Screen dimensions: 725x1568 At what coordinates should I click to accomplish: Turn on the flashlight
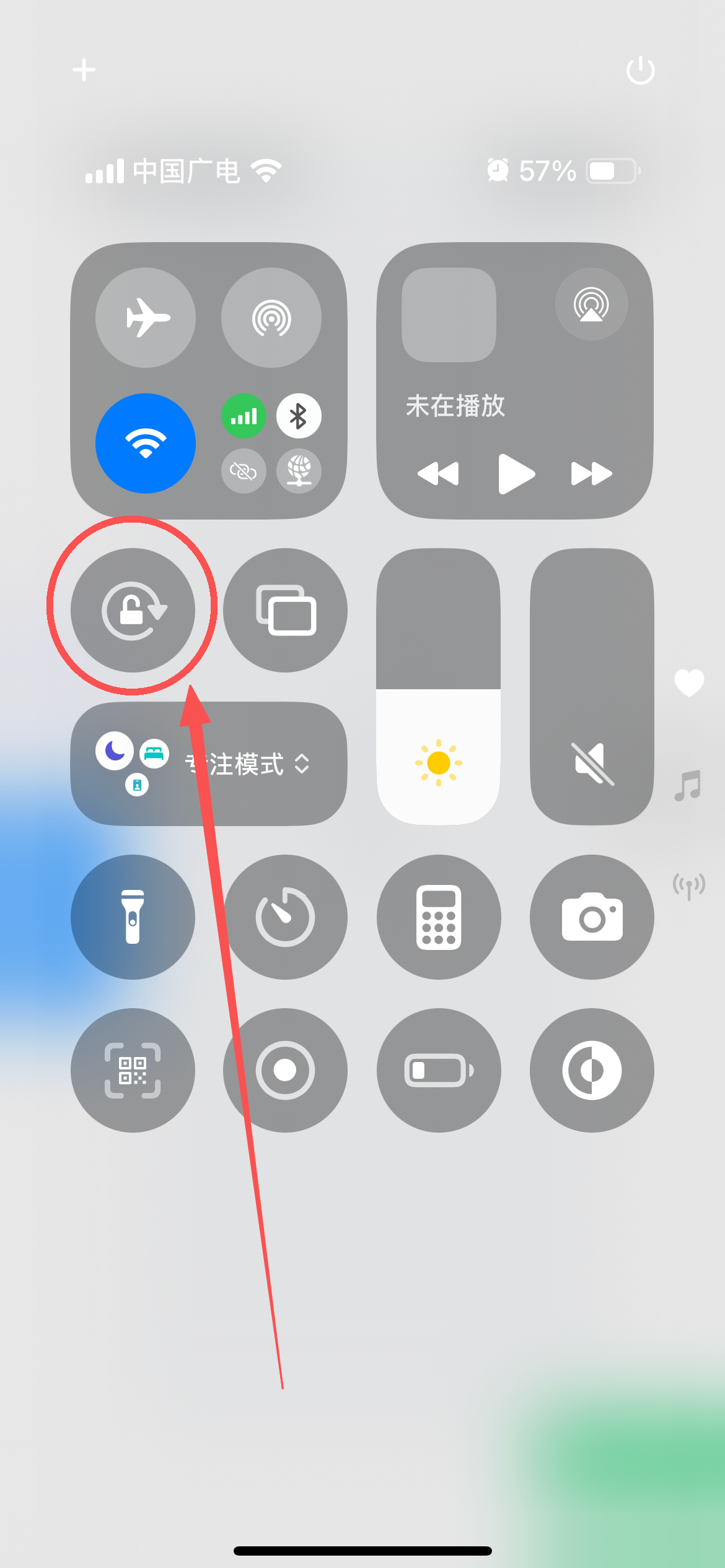point(133,917)
